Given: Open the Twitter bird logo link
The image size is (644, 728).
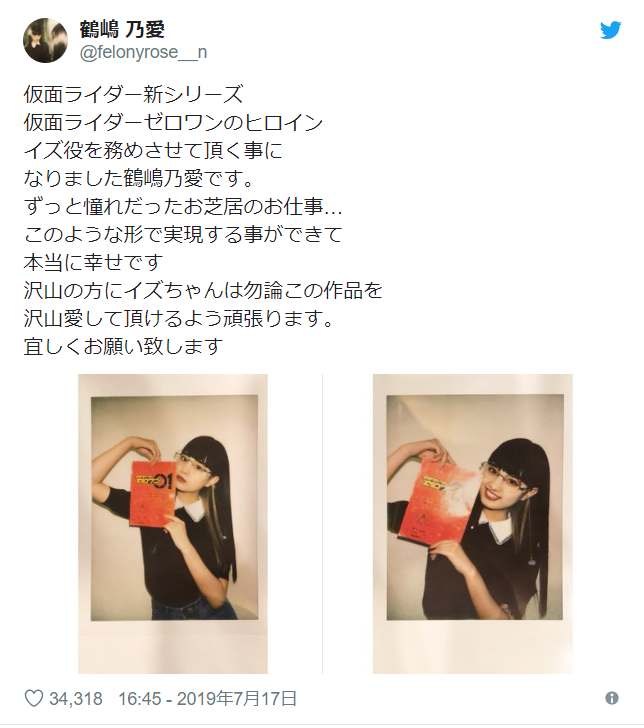Looking at the screenshot, I should 610,30.
